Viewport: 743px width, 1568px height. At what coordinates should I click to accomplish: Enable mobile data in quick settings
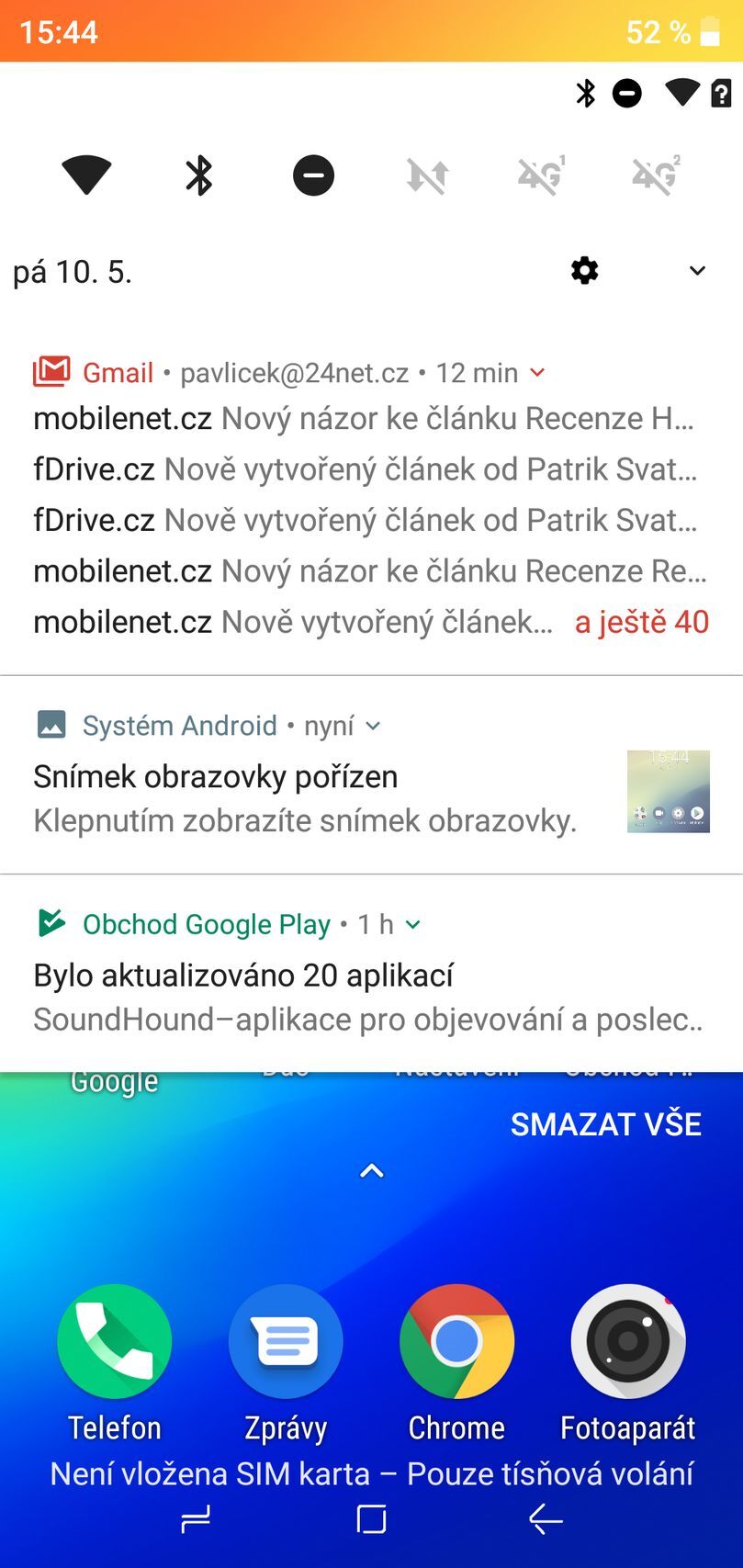(426, 175)
